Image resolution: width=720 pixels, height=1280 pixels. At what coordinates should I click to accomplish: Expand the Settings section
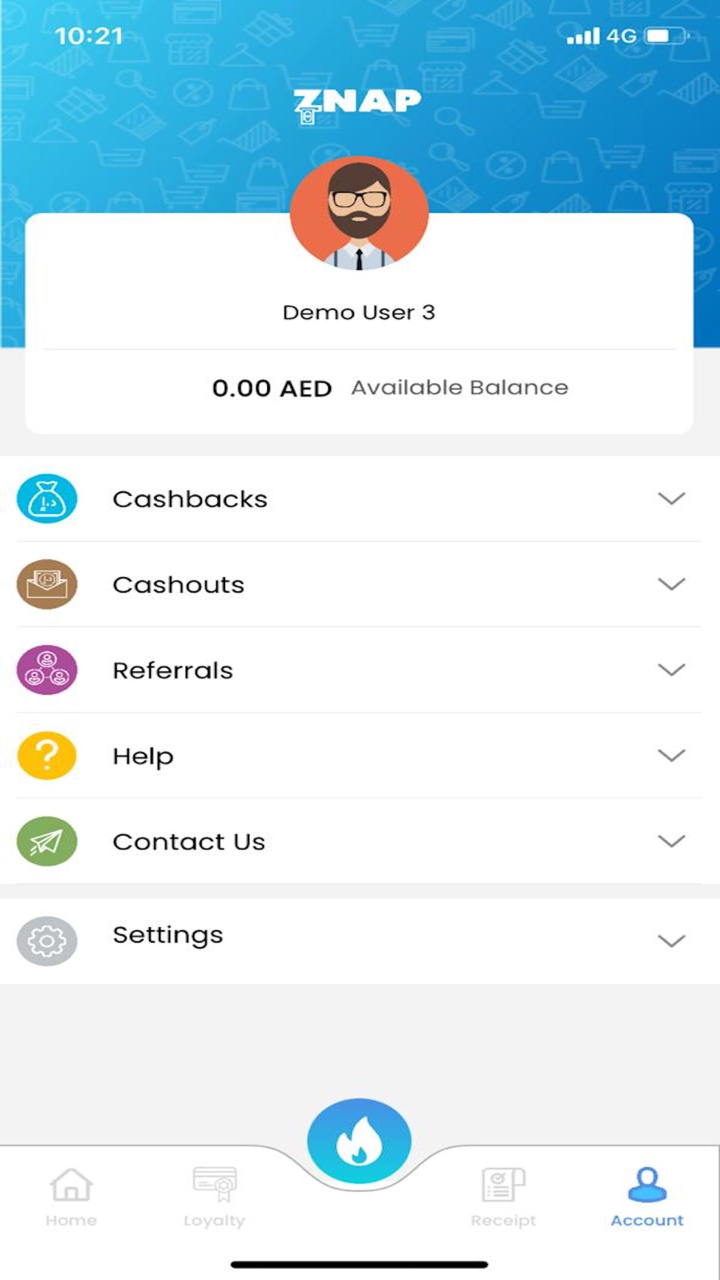(671, 940)
